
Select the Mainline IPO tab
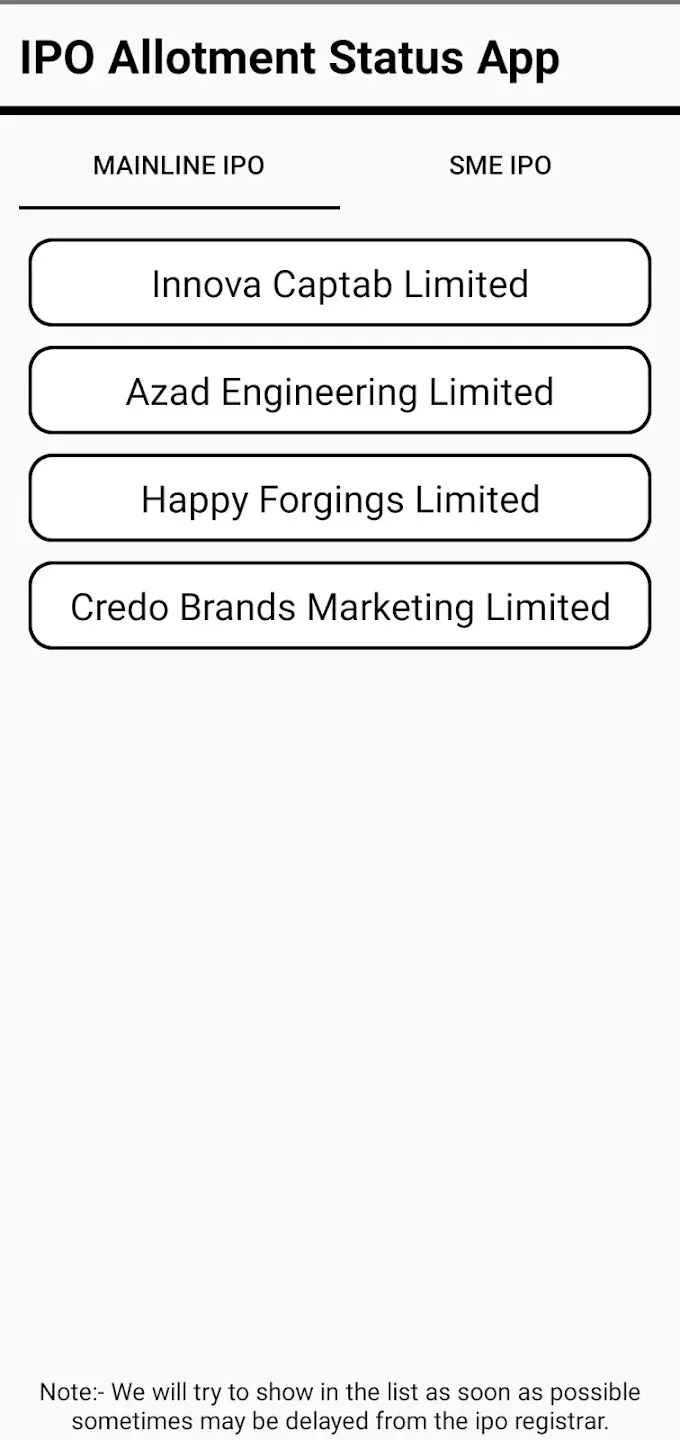coord(179,166)
